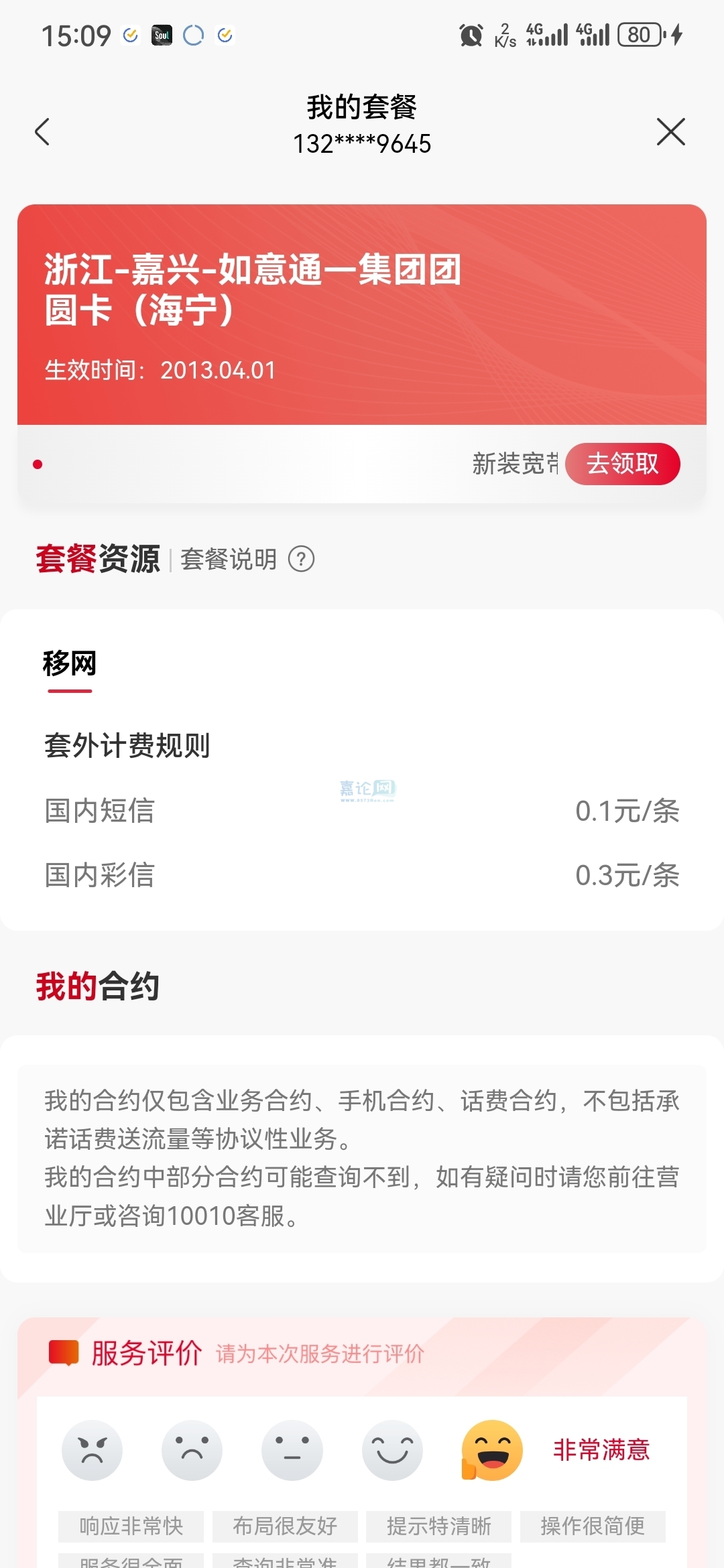Select the 响应非常快 feedback tag
724x1568 pixels.
pos(131,1526)
